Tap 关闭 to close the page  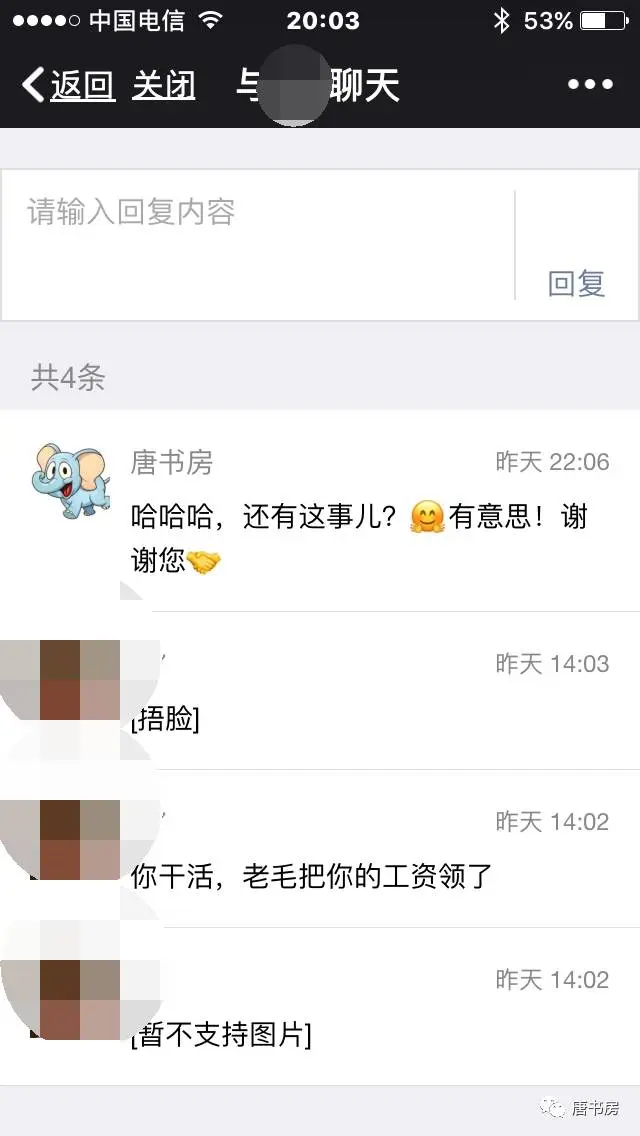point(163,86)
